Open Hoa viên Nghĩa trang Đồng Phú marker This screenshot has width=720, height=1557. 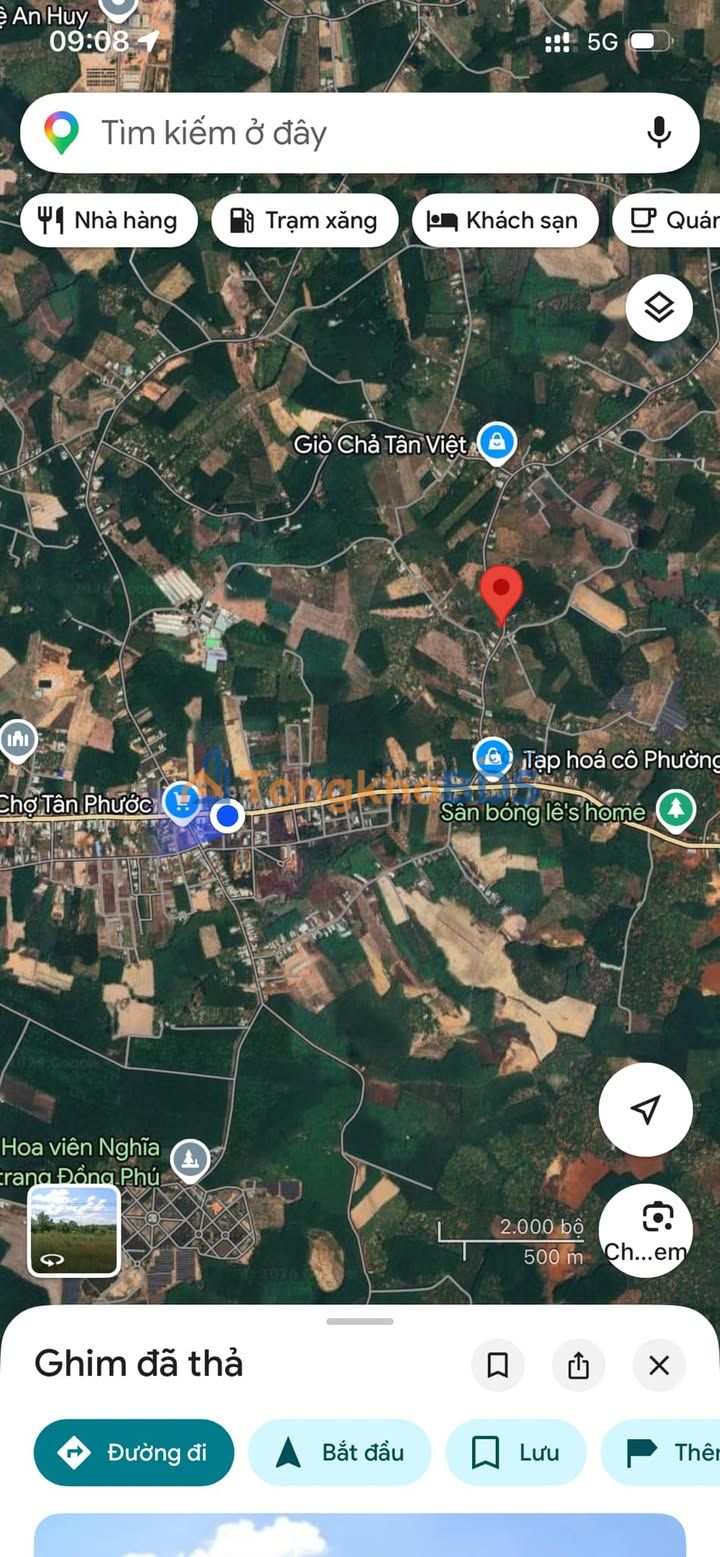coord(189,1159)
